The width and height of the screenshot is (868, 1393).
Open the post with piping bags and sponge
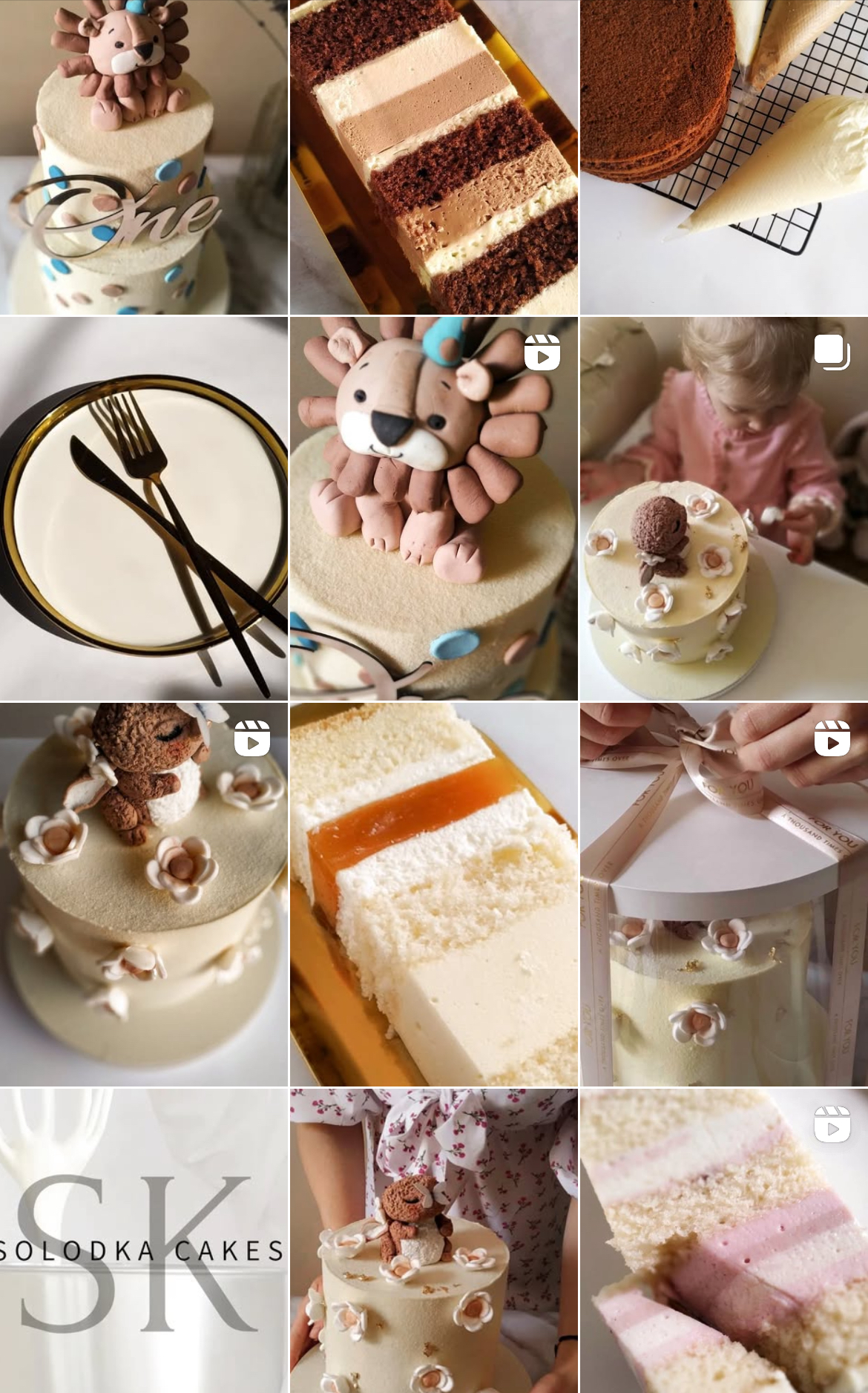point(724,157)
